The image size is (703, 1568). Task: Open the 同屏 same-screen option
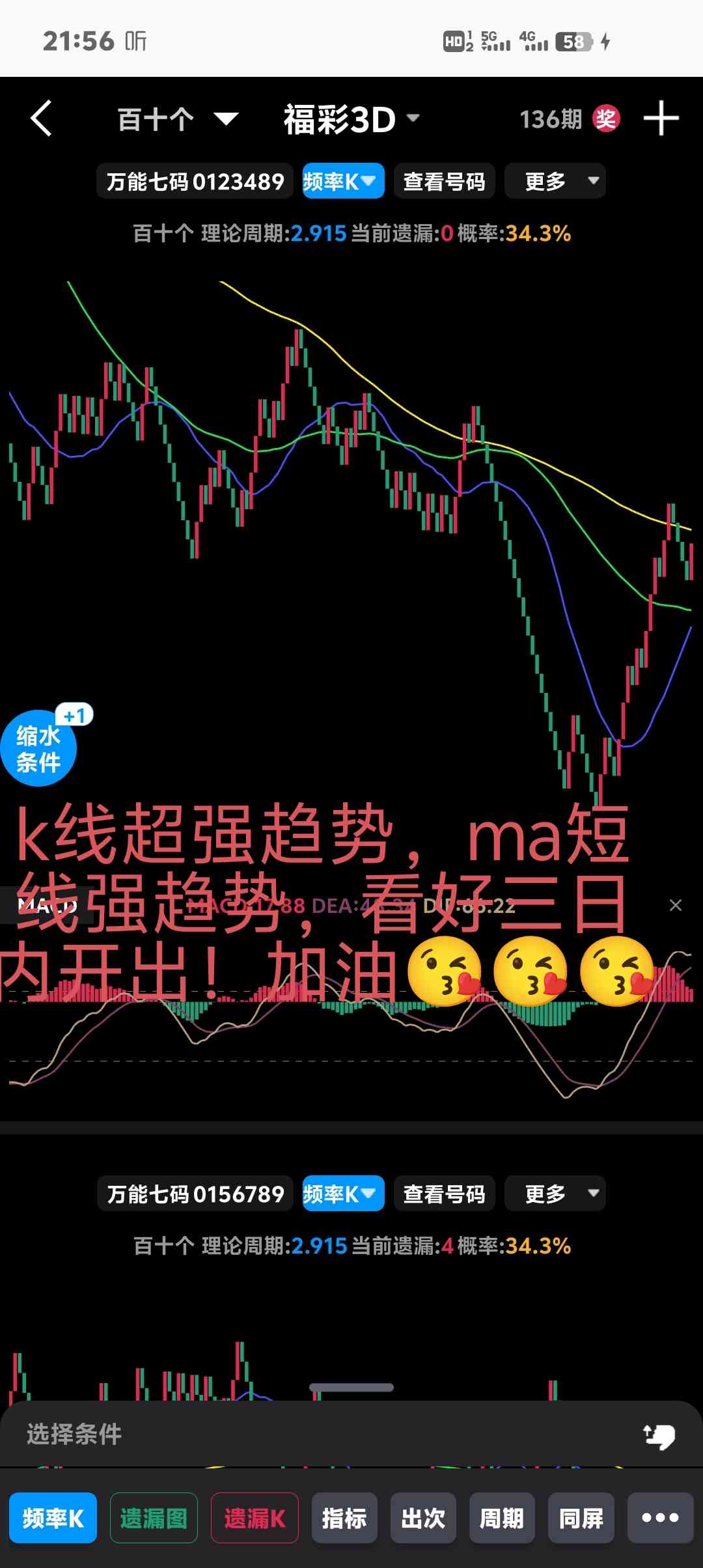pos(581,1519)
